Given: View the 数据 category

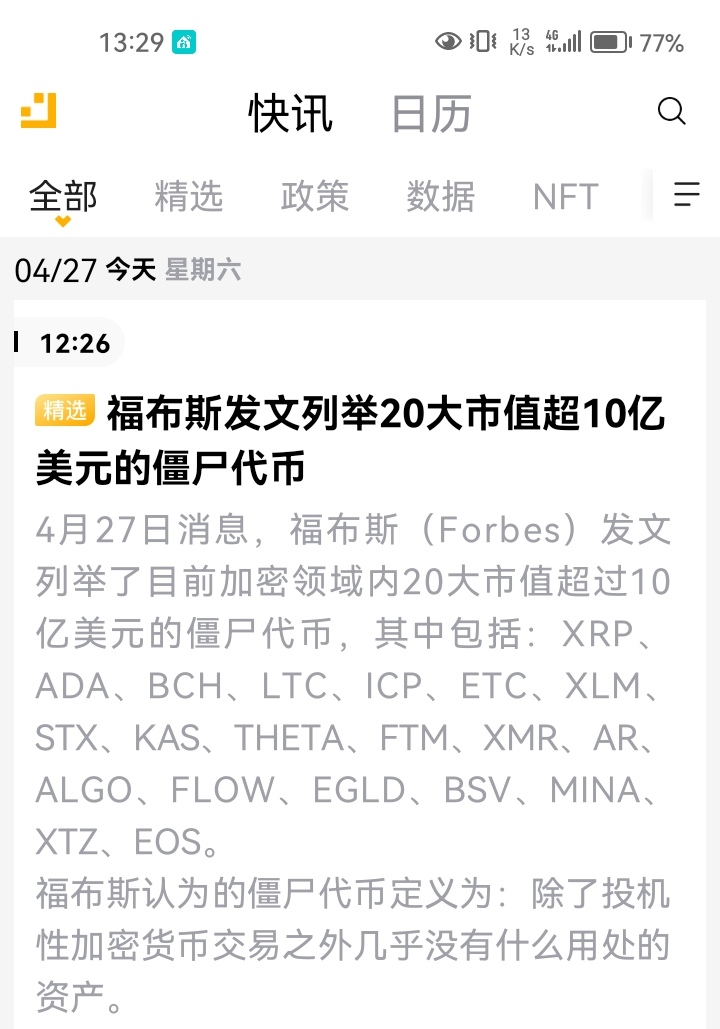Looking at the screenshot, I should (441, 196).
